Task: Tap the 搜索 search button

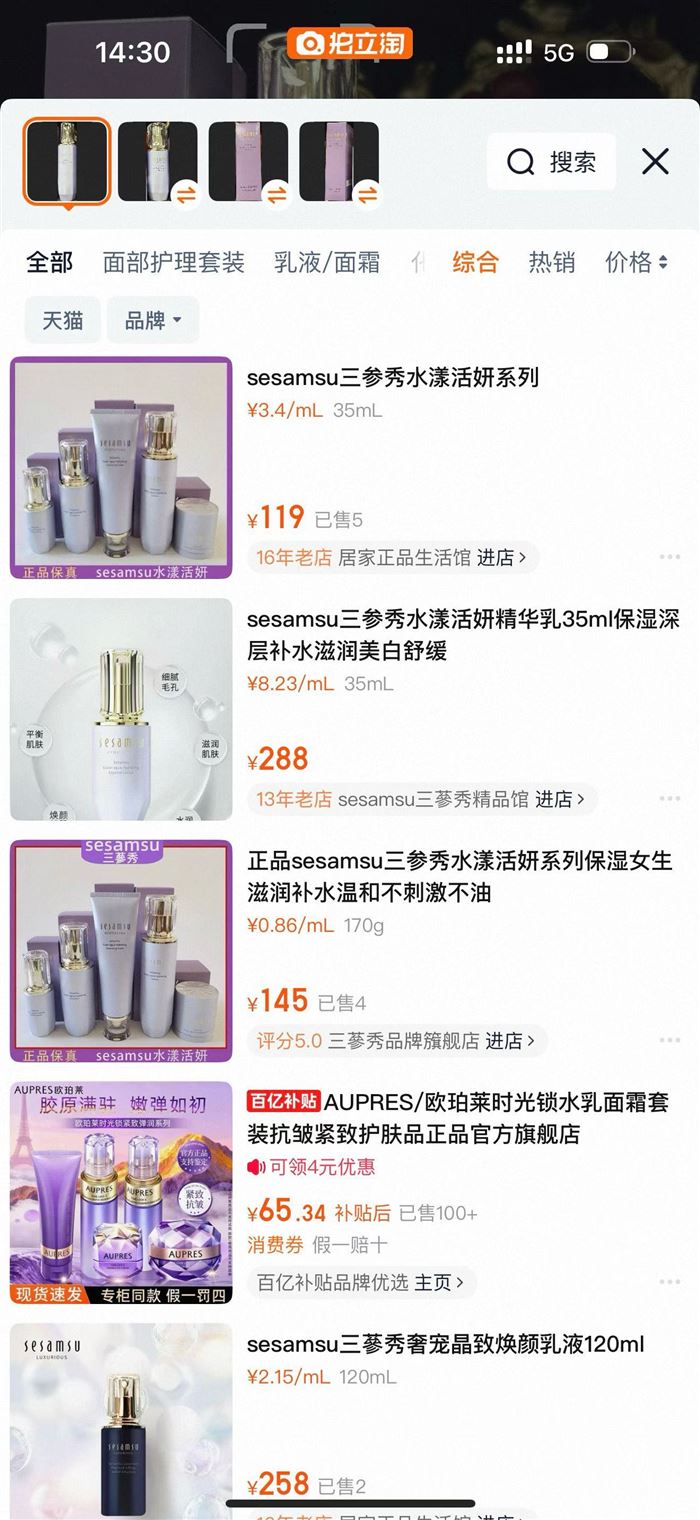Action: pos(551,162)
